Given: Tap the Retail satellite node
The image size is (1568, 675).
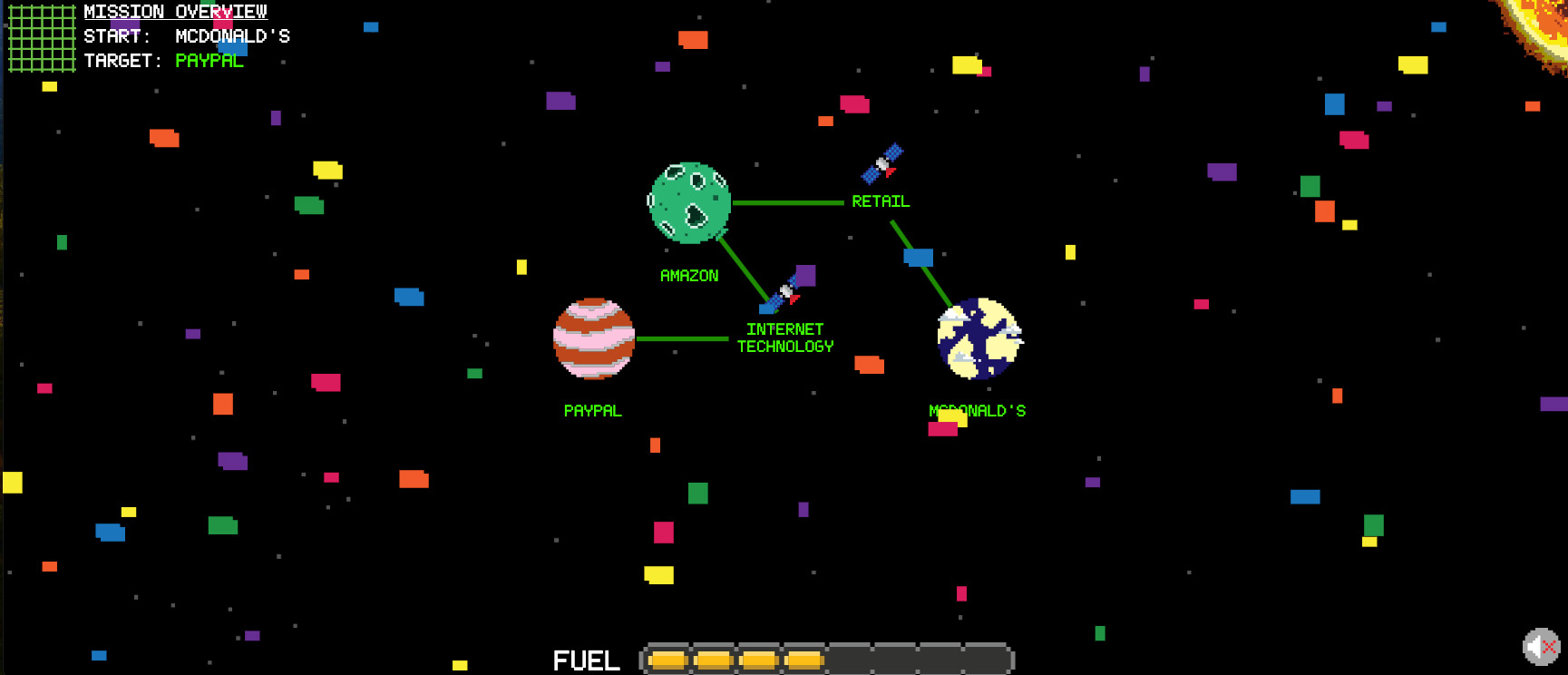Looking at the screenshot, I should pos(881,164).
